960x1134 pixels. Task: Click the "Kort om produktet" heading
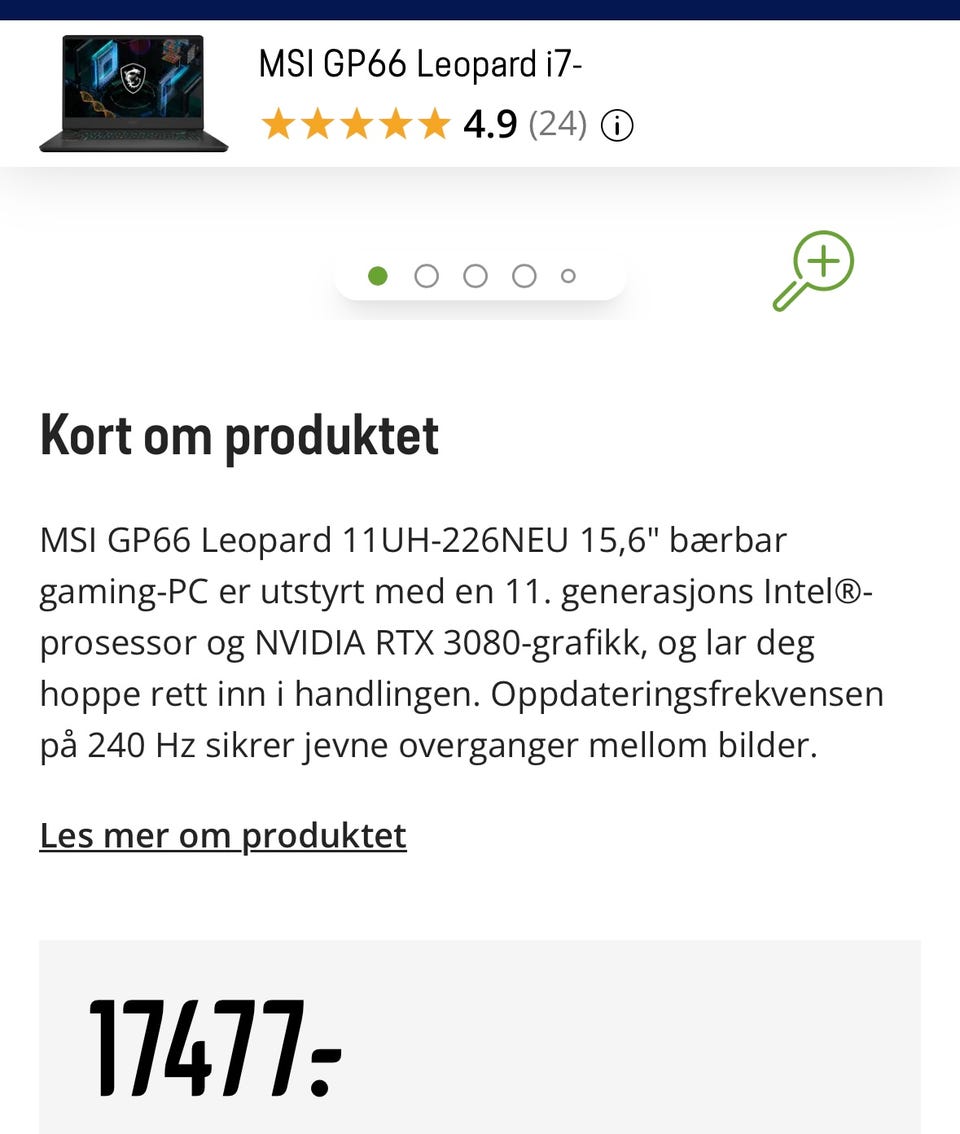coord(238,434)
